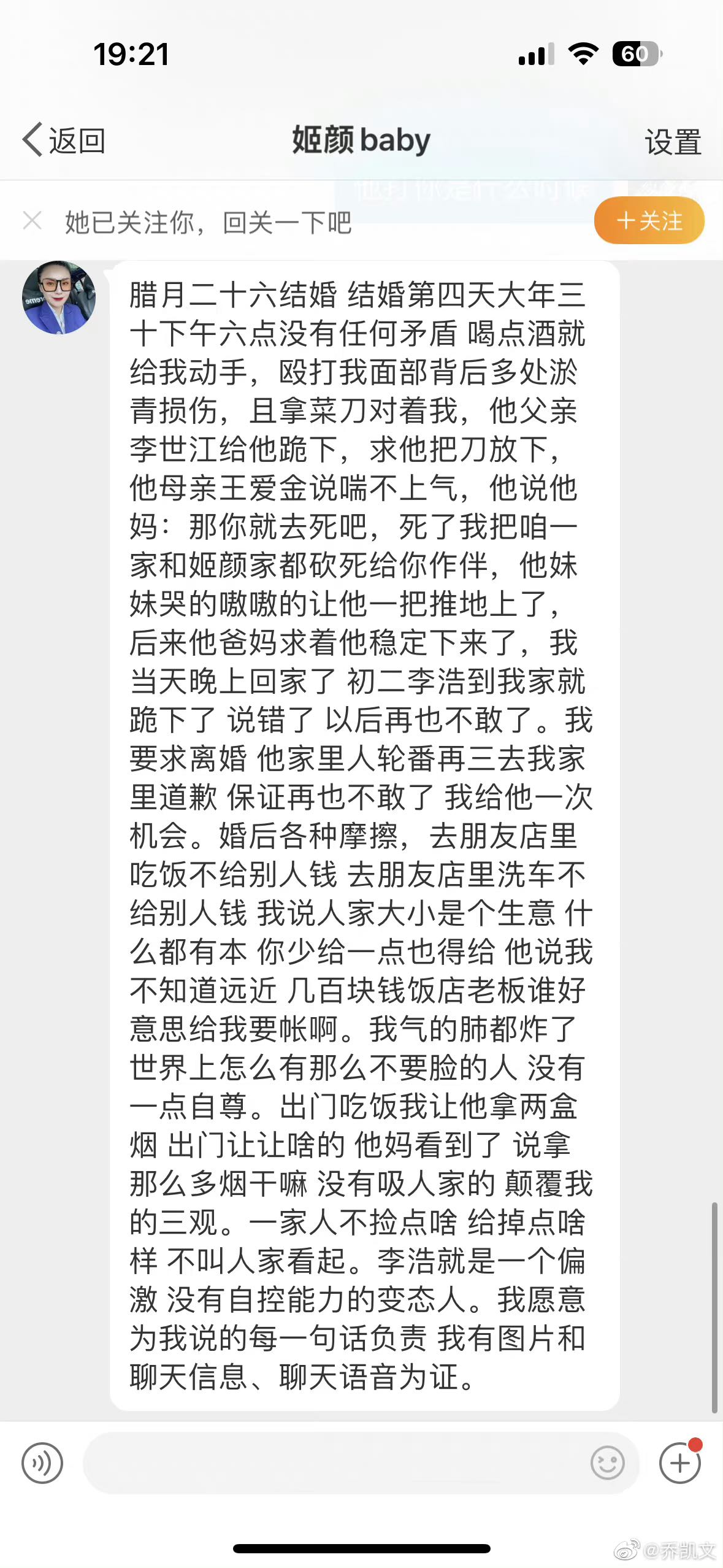
Task: Follow back with the +关注 button
Action: click(649, 220)
